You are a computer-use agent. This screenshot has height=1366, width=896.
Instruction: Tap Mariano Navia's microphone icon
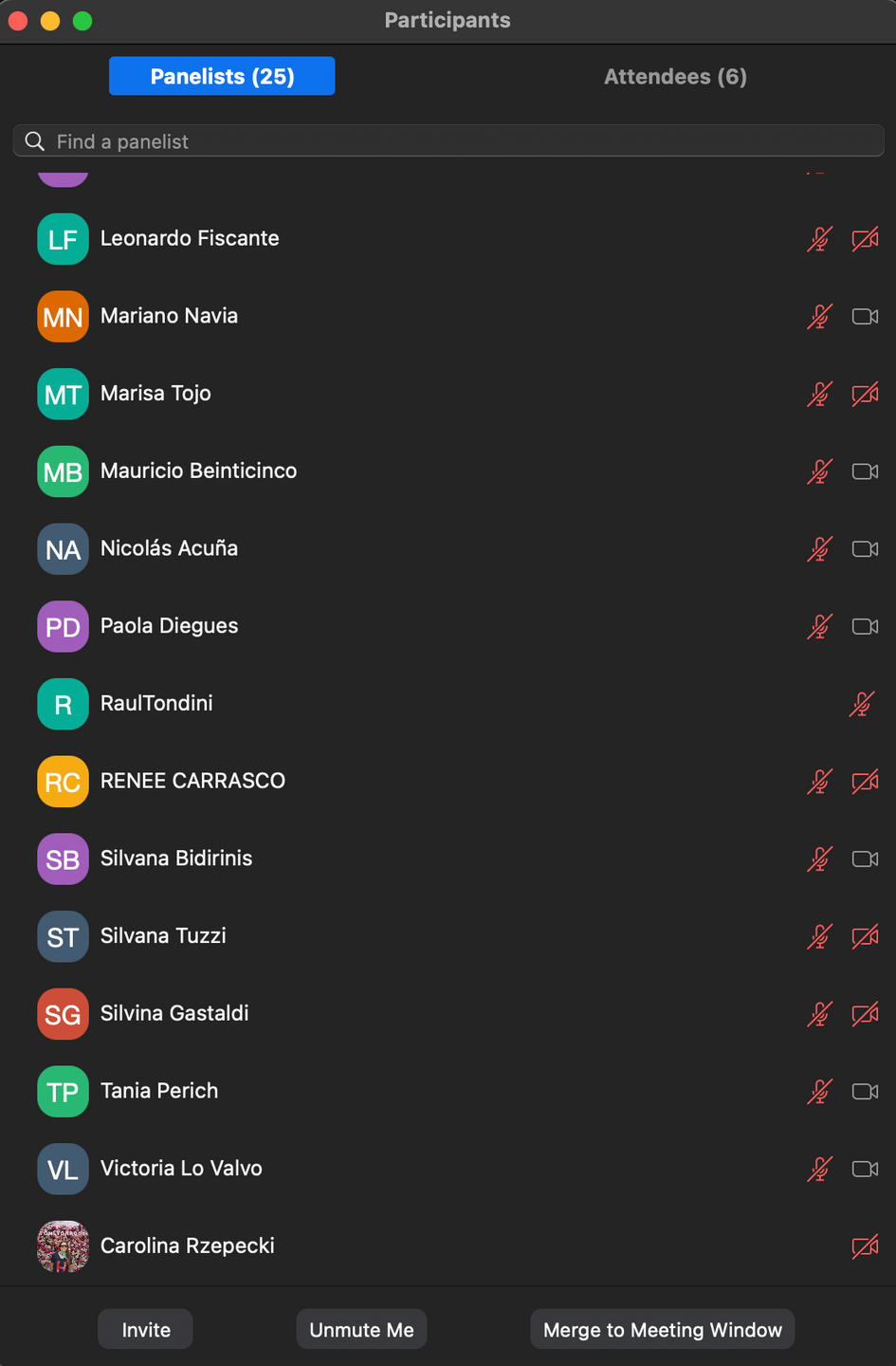[819, 316]
